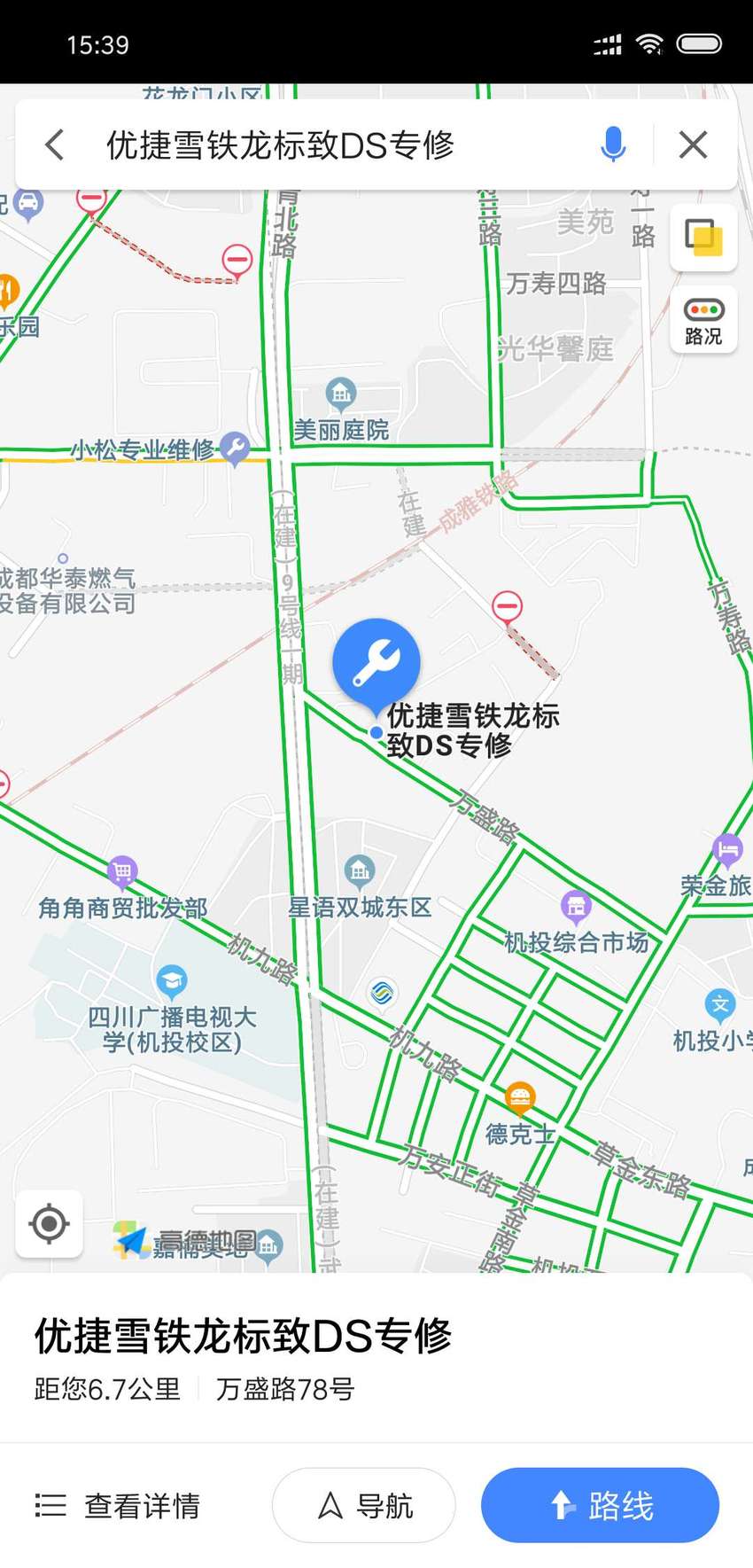Image resolution: width=753 pixels, height=1568 pixels.
Task: Open 查看详情 for this place
Action: [118, 1505]
